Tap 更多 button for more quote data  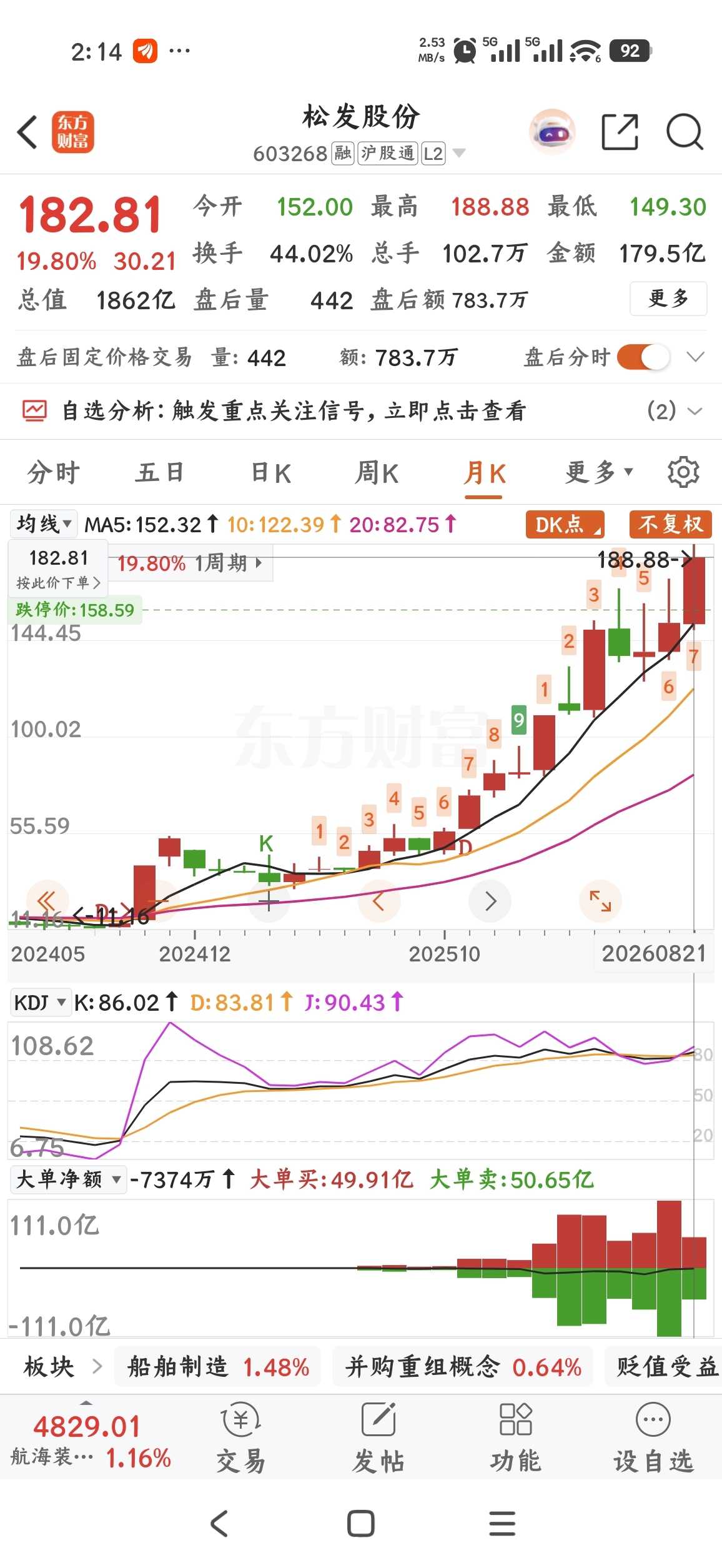668,299
